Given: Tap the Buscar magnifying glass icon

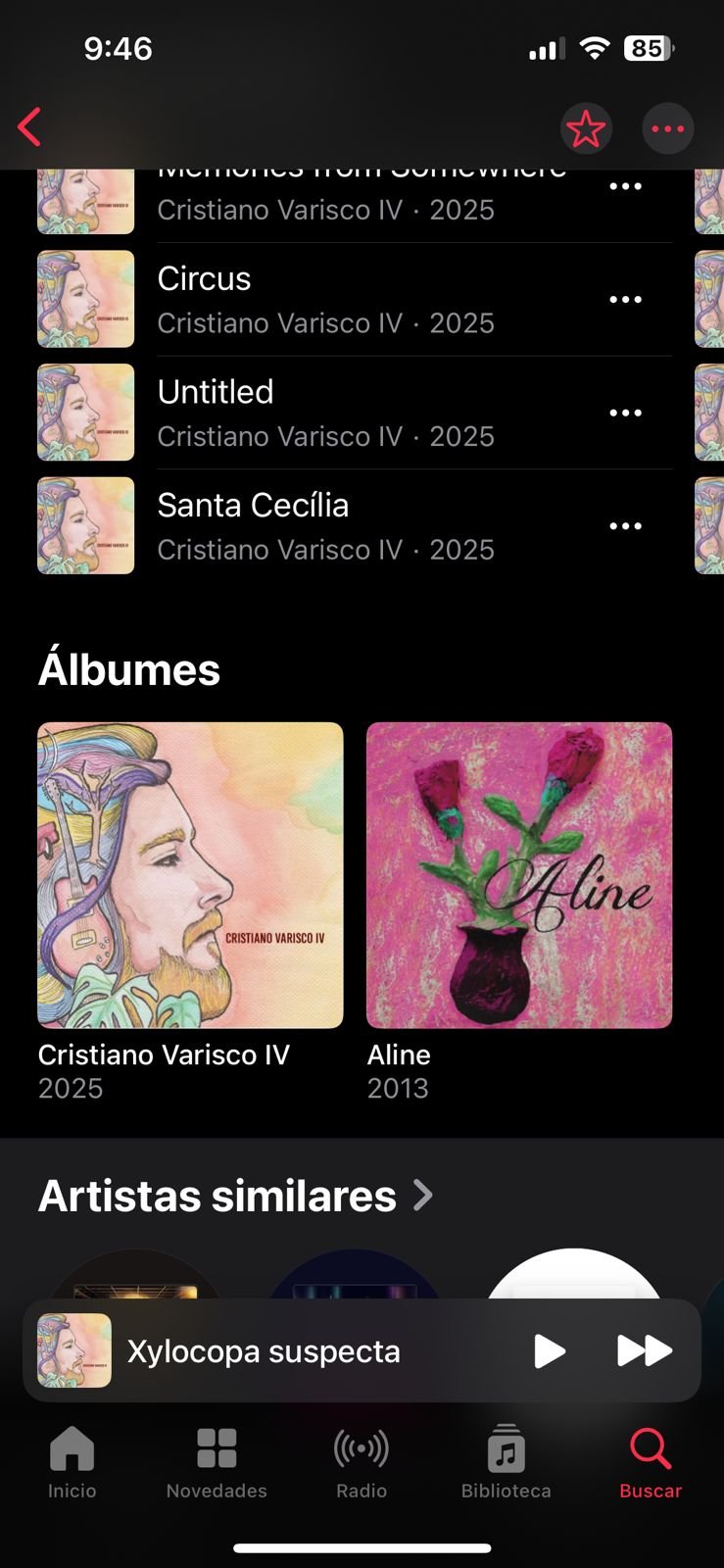Looking at the screenshot, I should 650,1448.
